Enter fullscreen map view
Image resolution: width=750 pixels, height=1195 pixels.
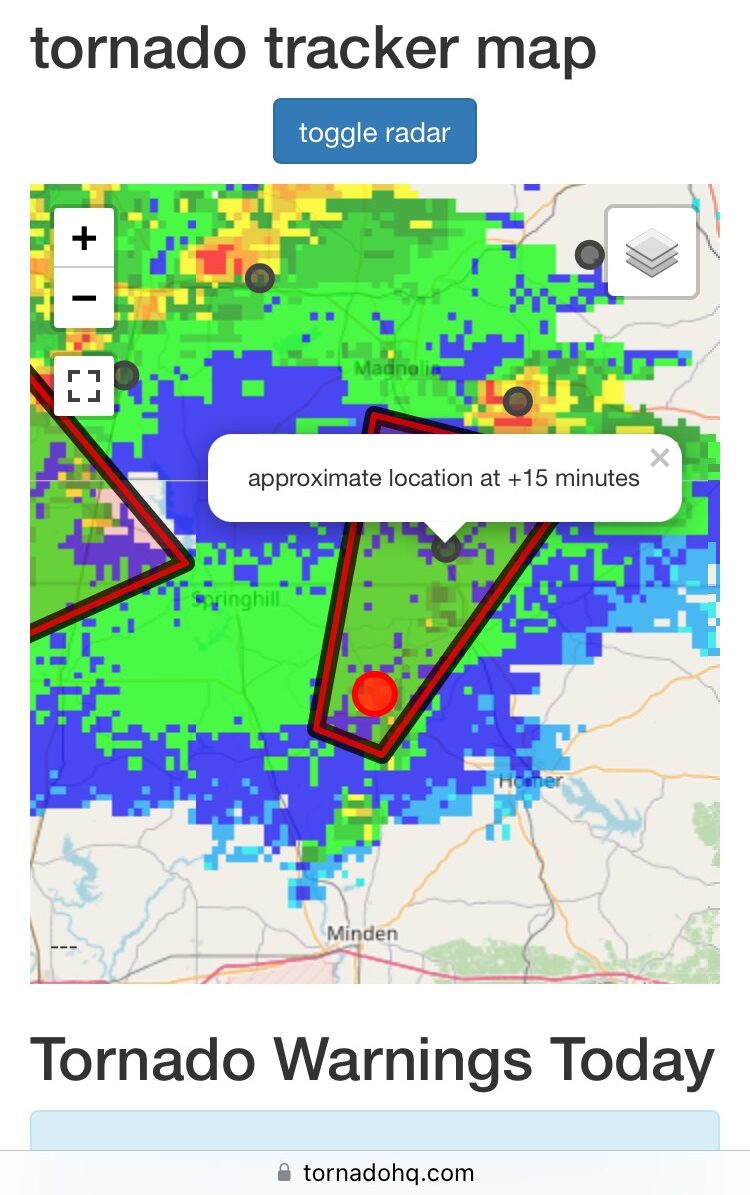pos(84,385)
